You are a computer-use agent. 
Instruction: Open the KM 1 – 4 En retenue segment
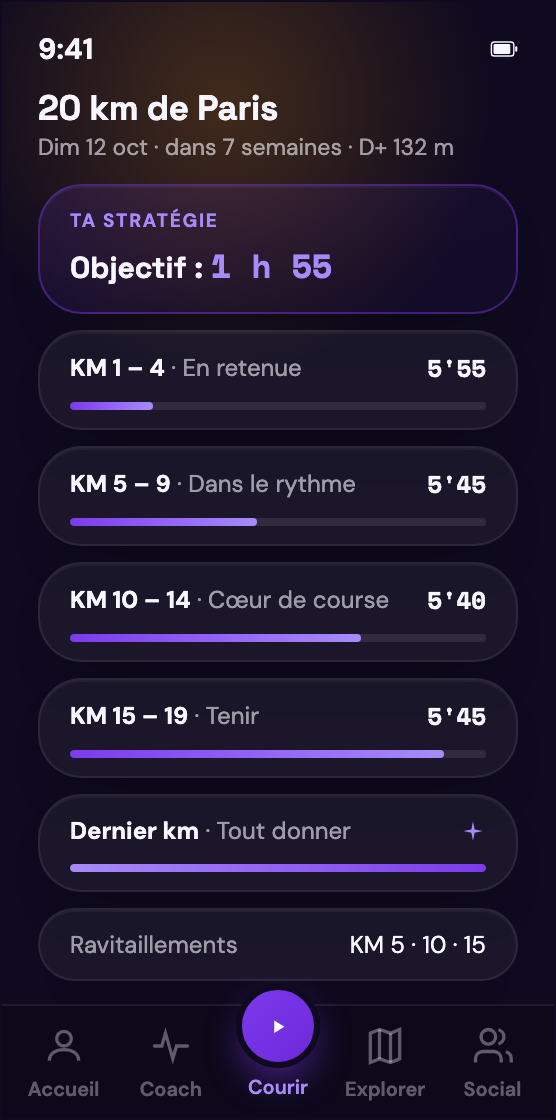(x=277, y=380)
